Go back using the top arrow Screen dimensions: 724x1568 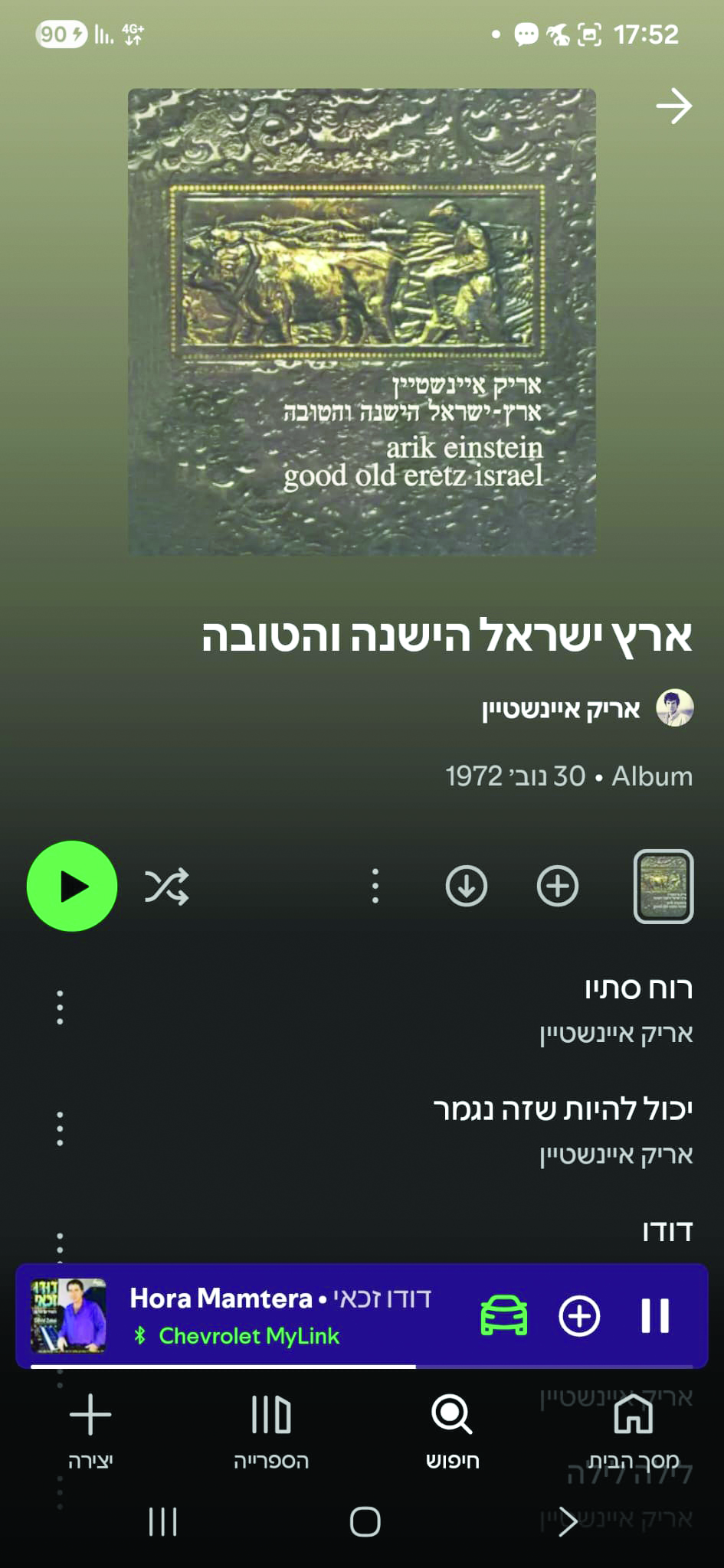pyautogui.click(x=673, y=106)
